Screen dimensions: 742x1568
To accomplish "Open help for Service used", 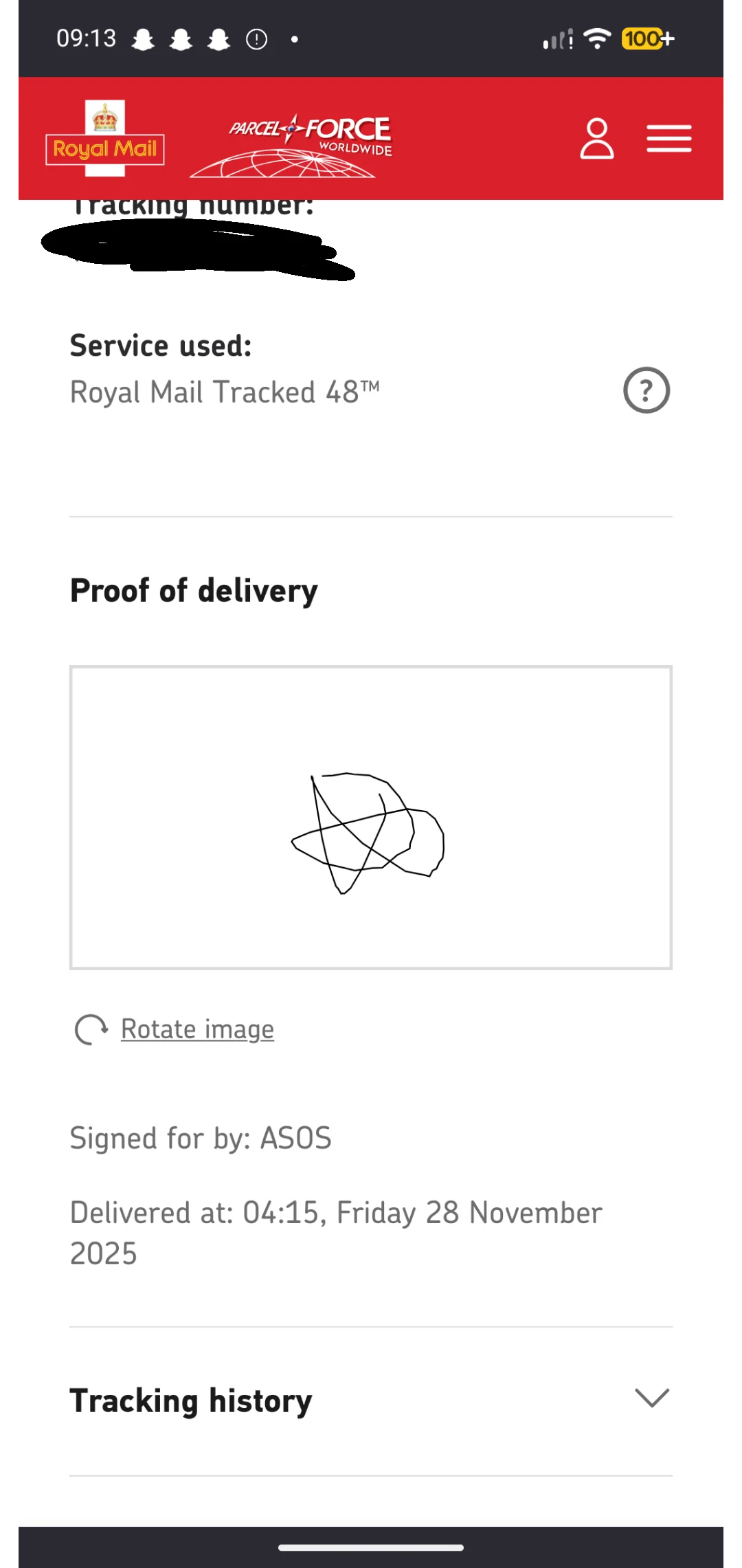I will click(x=646, y=390).
